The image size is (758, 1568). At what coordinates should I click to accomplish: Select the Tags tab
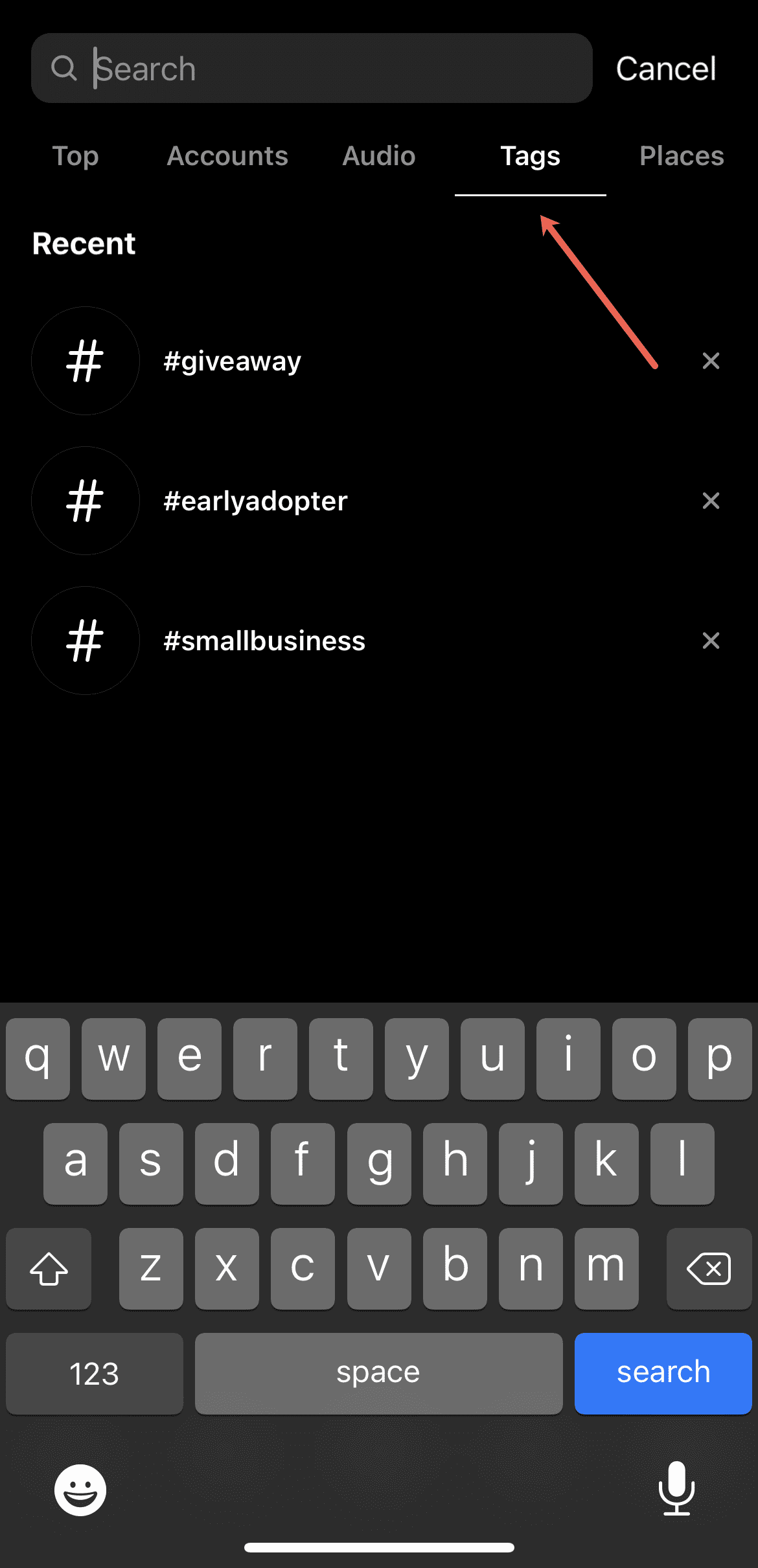click(530, 156)
